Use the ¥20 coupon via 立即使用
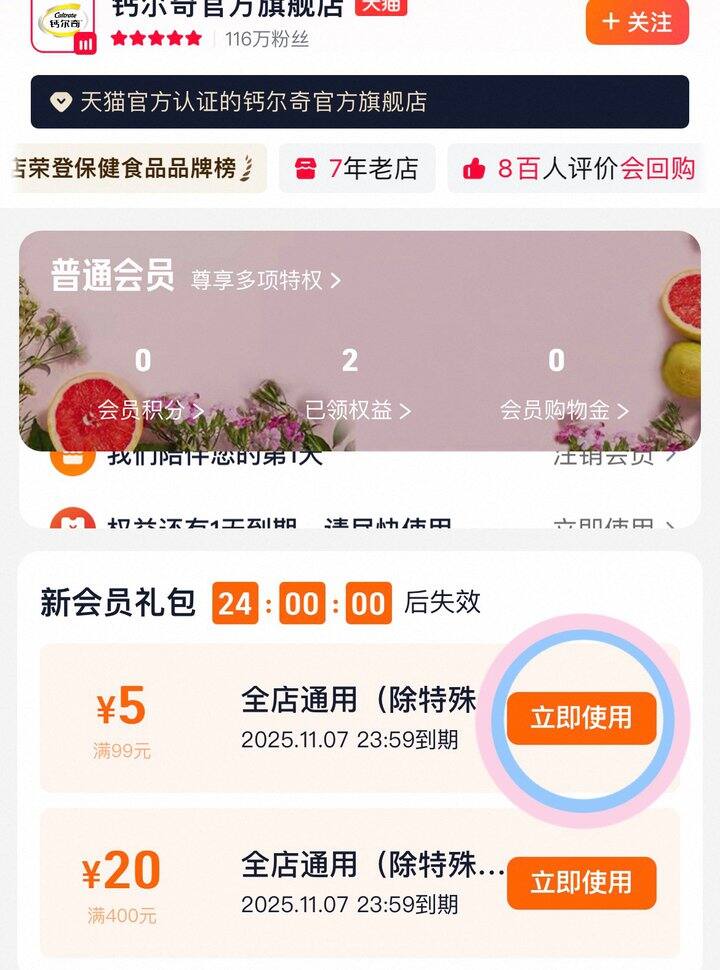720x970 pixels. (581, 882)
